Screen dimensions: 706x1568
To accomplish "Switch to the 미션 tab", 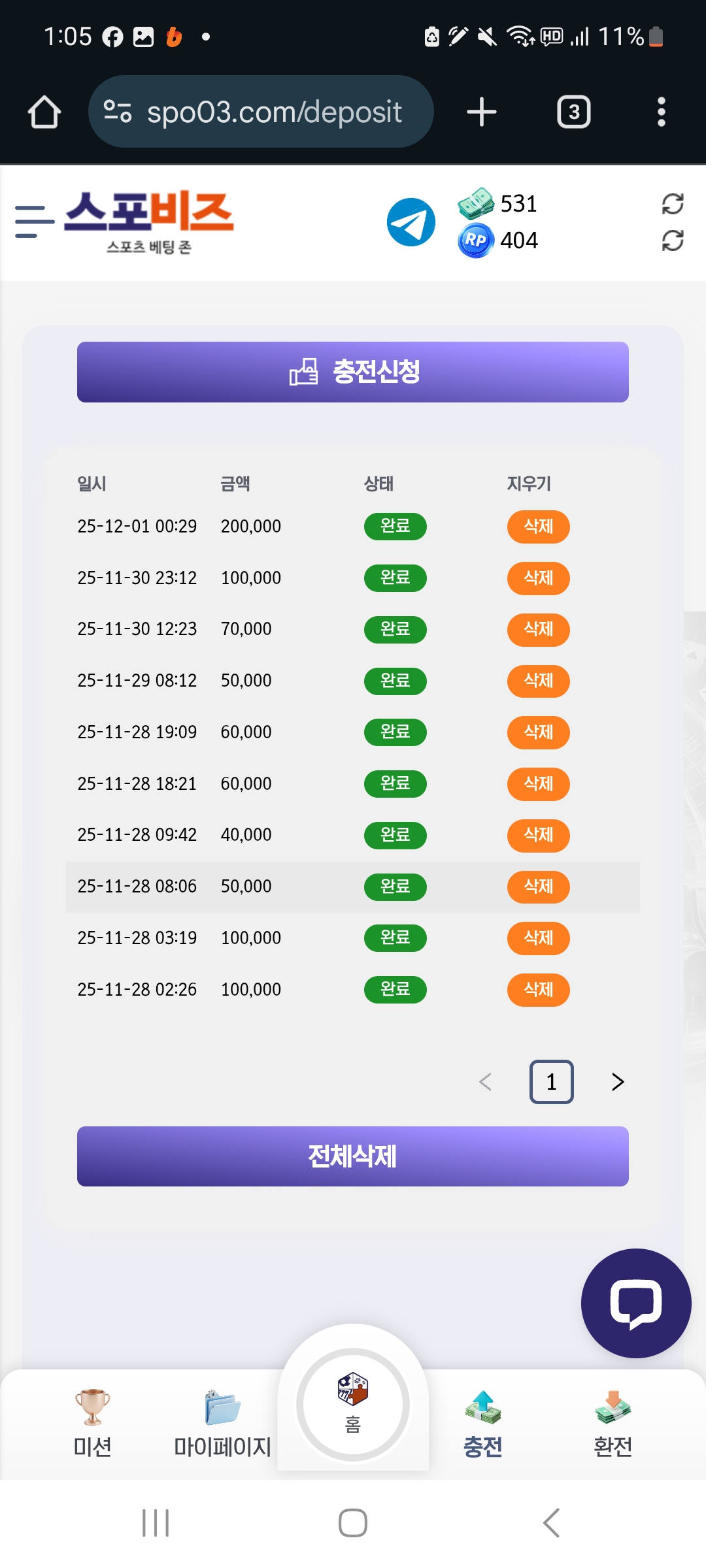I will (x=92, y=1424).
